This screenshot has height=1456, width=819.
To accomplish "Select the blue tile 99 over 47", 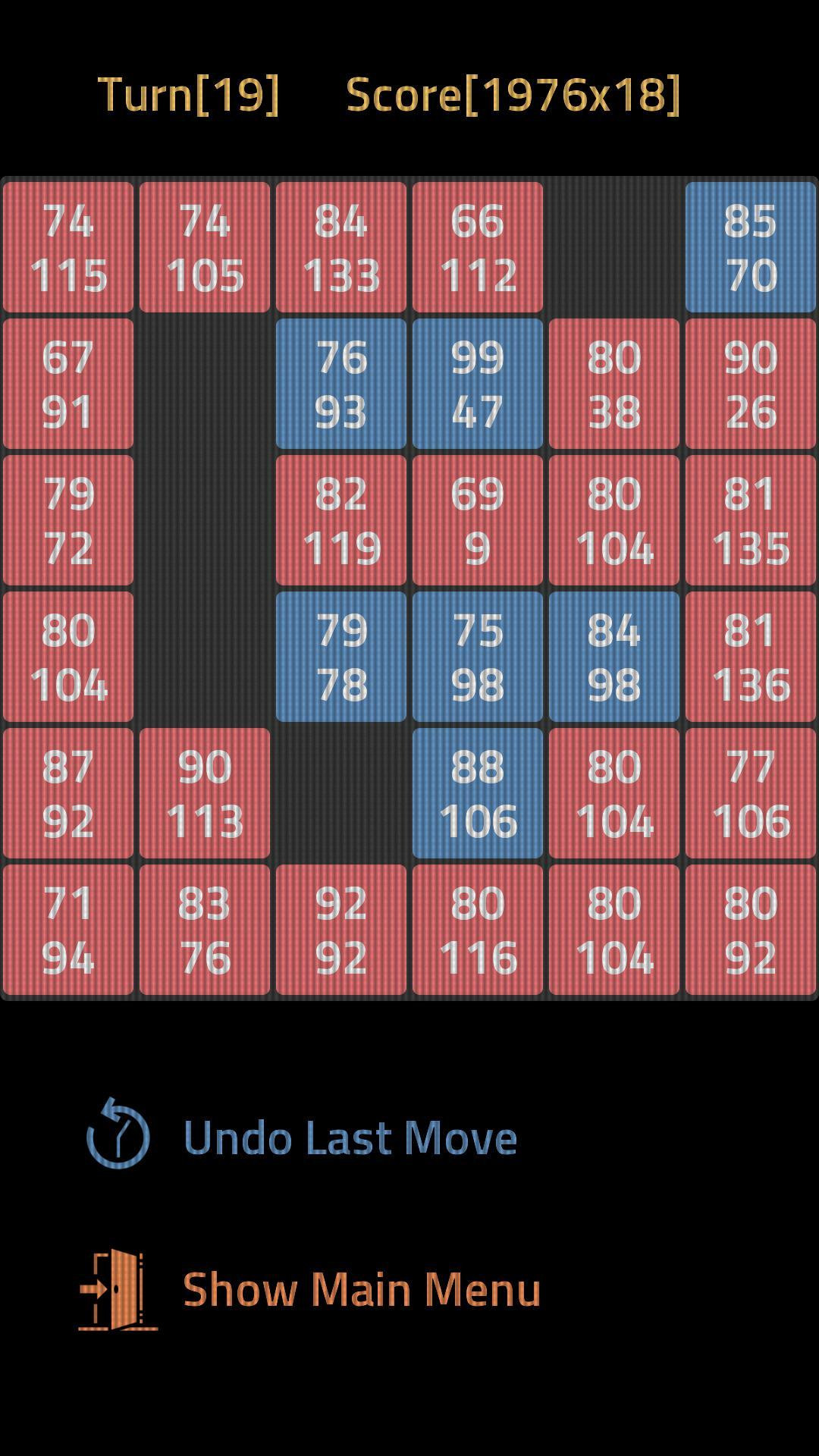I will (x=478, y=384).
